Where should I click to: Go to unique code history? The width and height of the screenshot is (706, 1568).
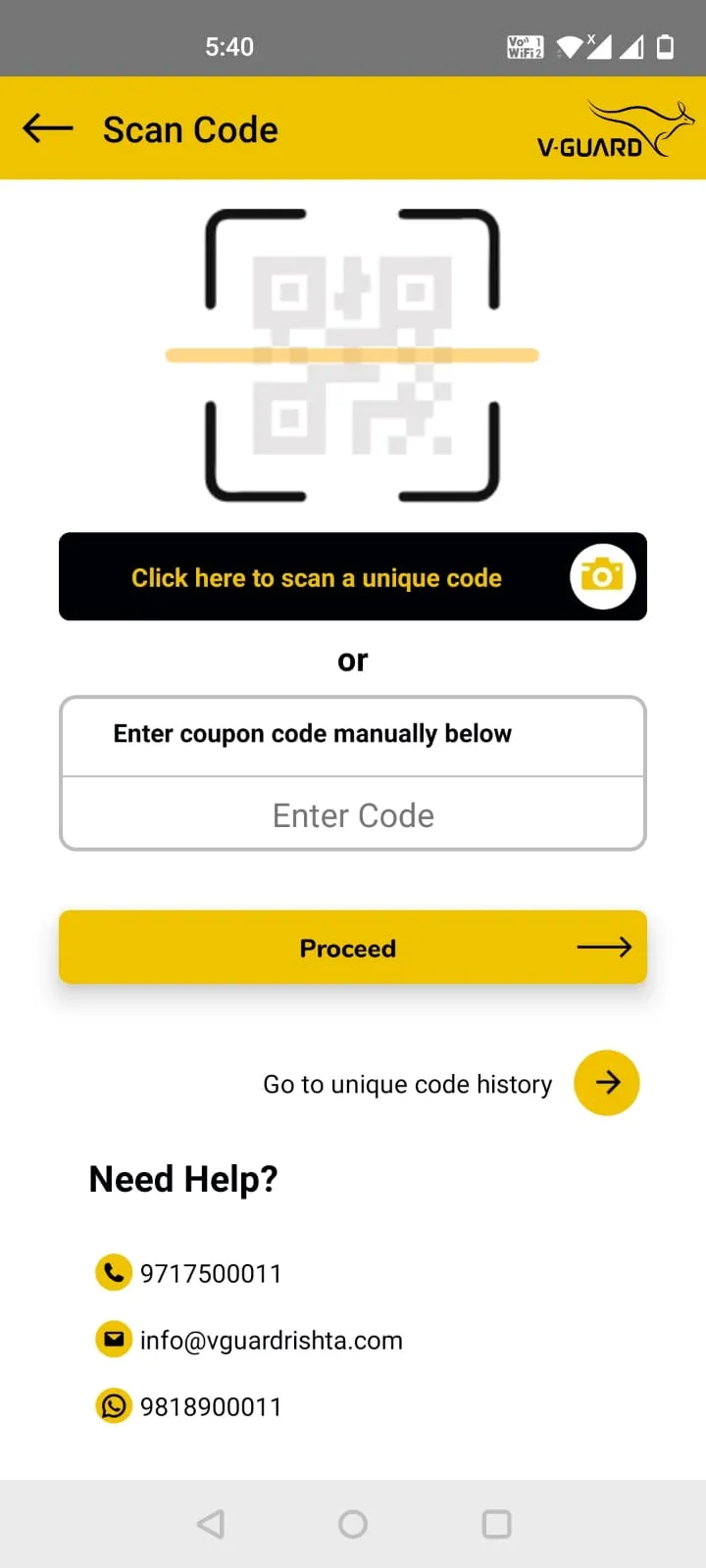[x=606, y=1083]
